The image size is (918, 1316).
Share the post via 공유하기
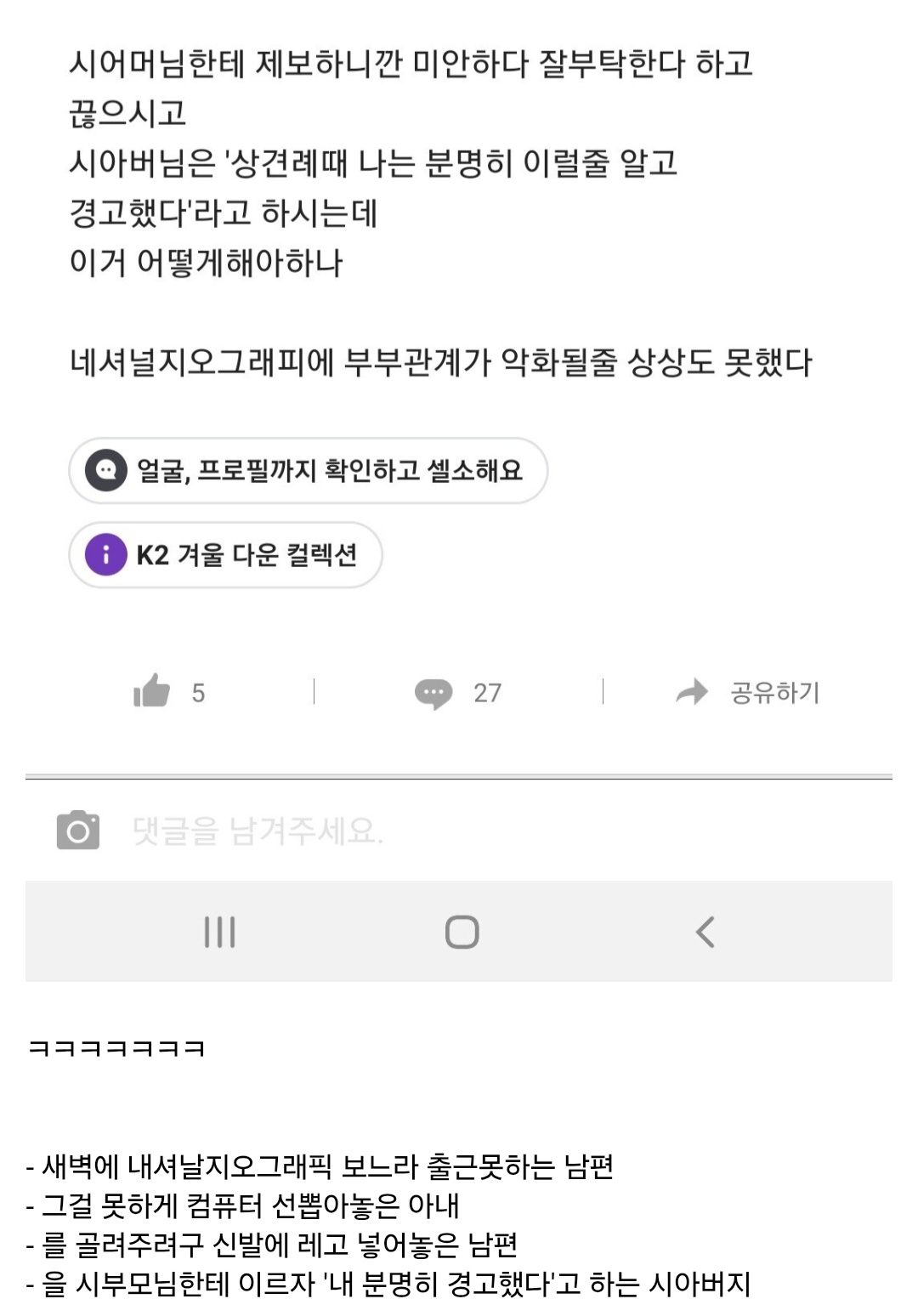[x=748, y=692]
